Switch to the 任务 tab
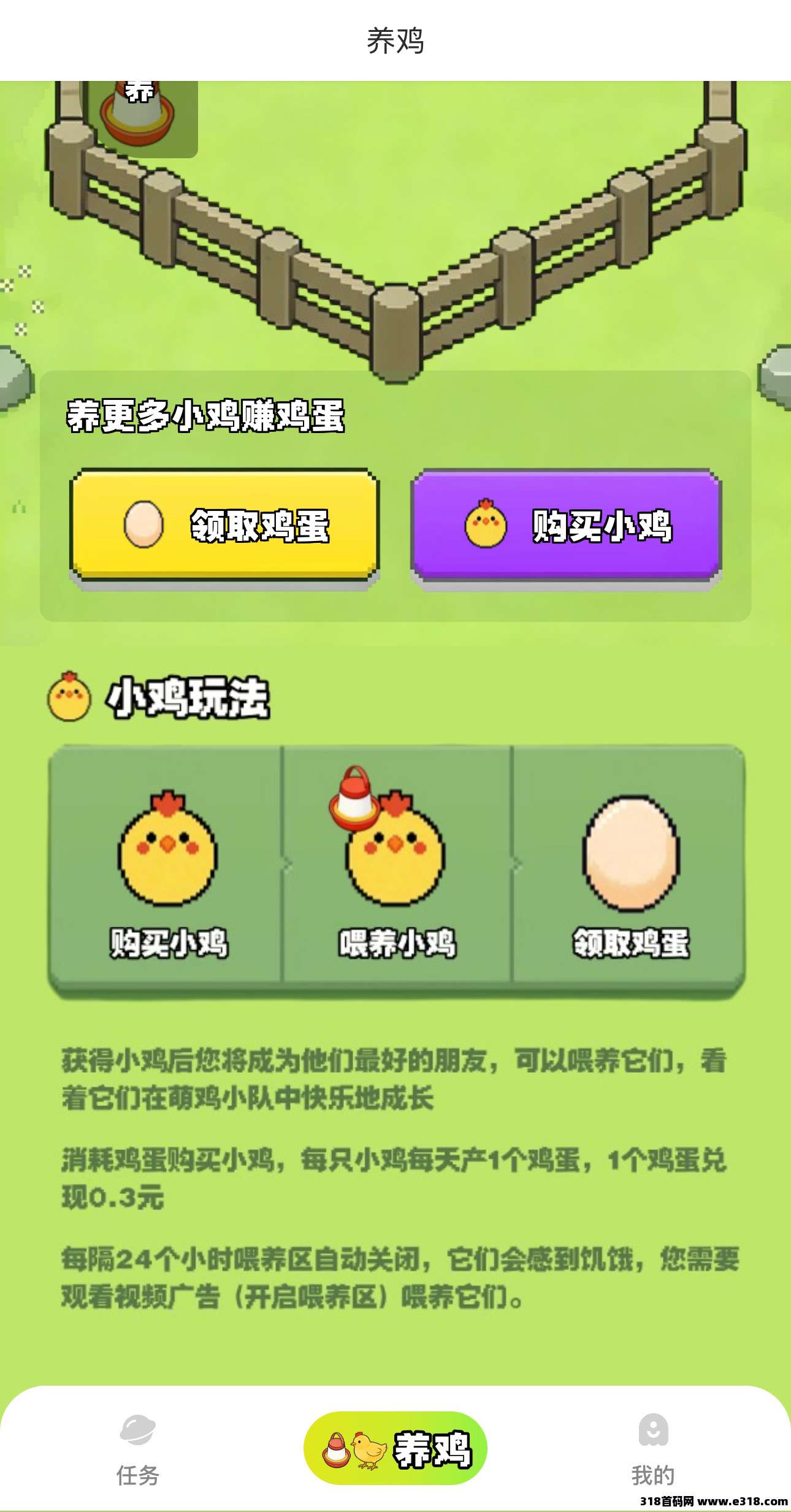 138,1450
